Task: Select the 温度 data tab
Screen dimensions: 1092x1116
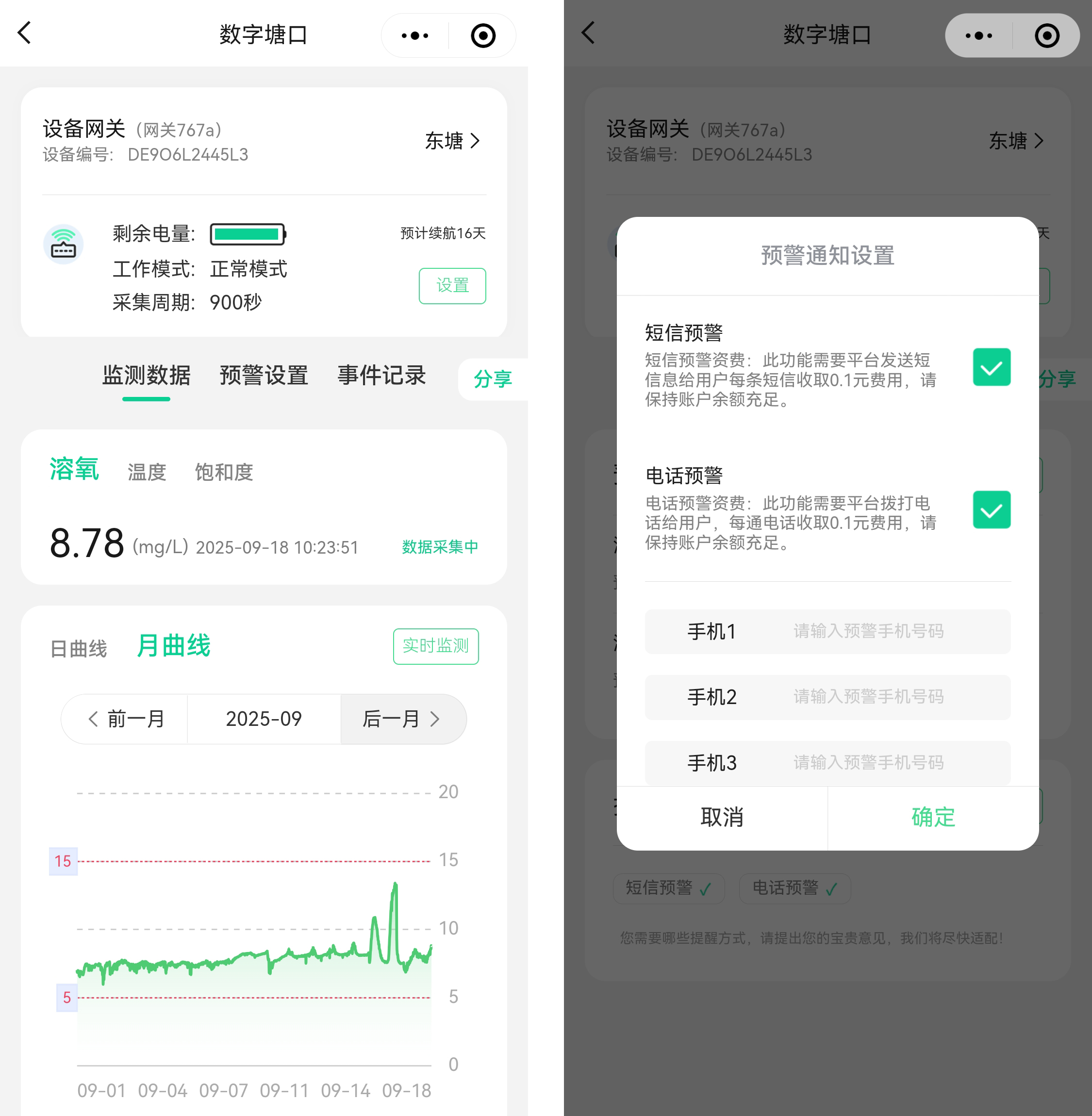Action: click(x=147, y=472)
